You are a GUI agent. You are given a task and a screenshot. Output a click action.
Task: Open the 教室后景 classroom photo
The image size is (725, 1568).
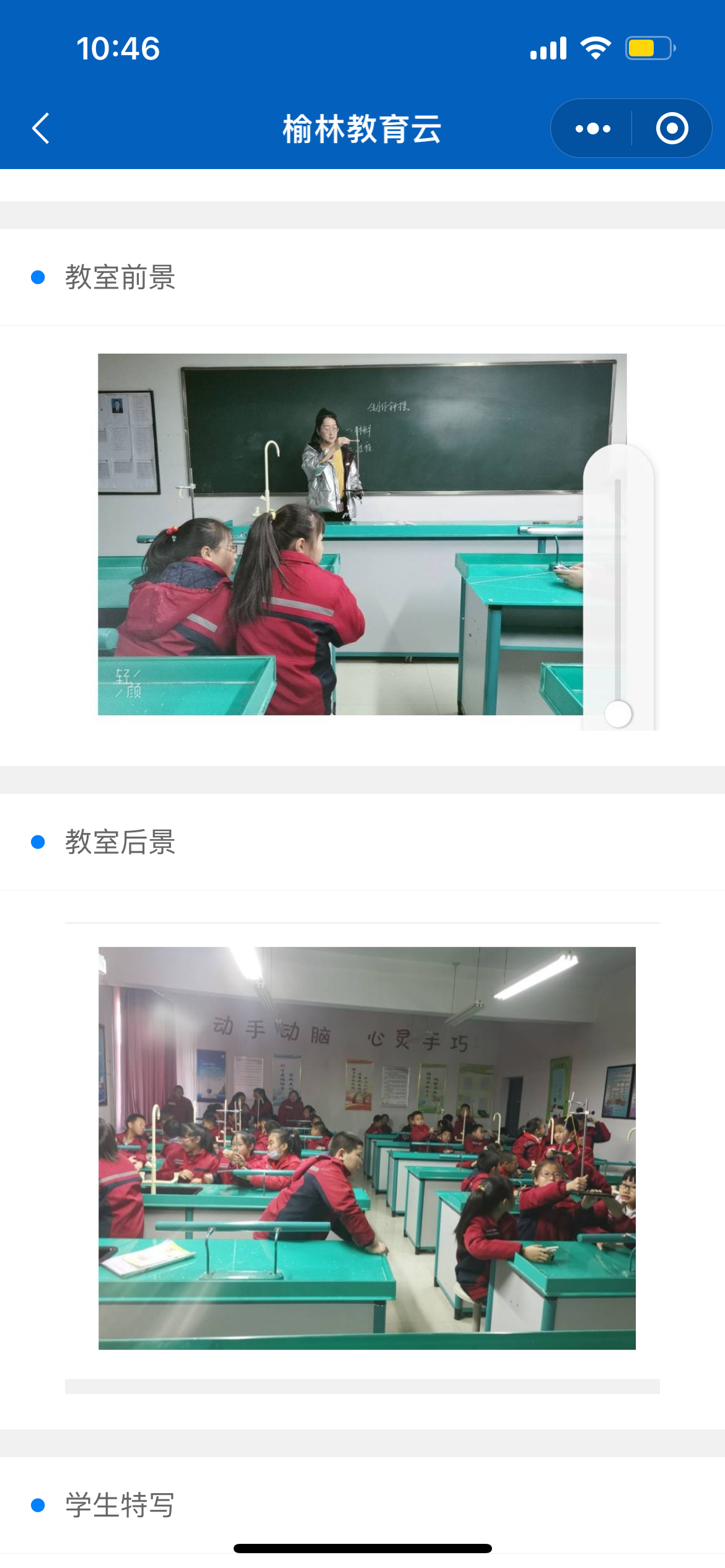pyautogui.click(x=367, y=1148)
